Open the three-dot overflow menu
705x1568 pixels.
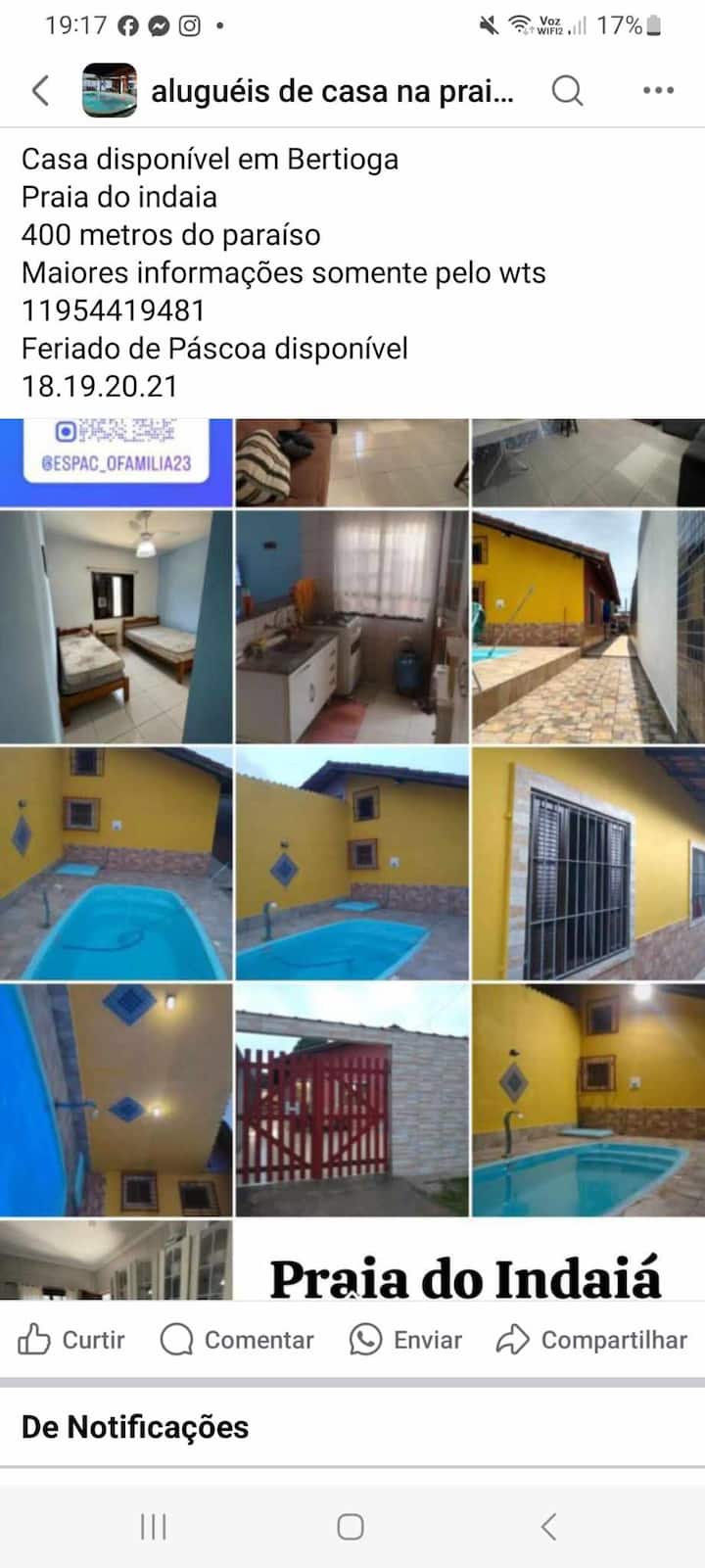point(658,91)
